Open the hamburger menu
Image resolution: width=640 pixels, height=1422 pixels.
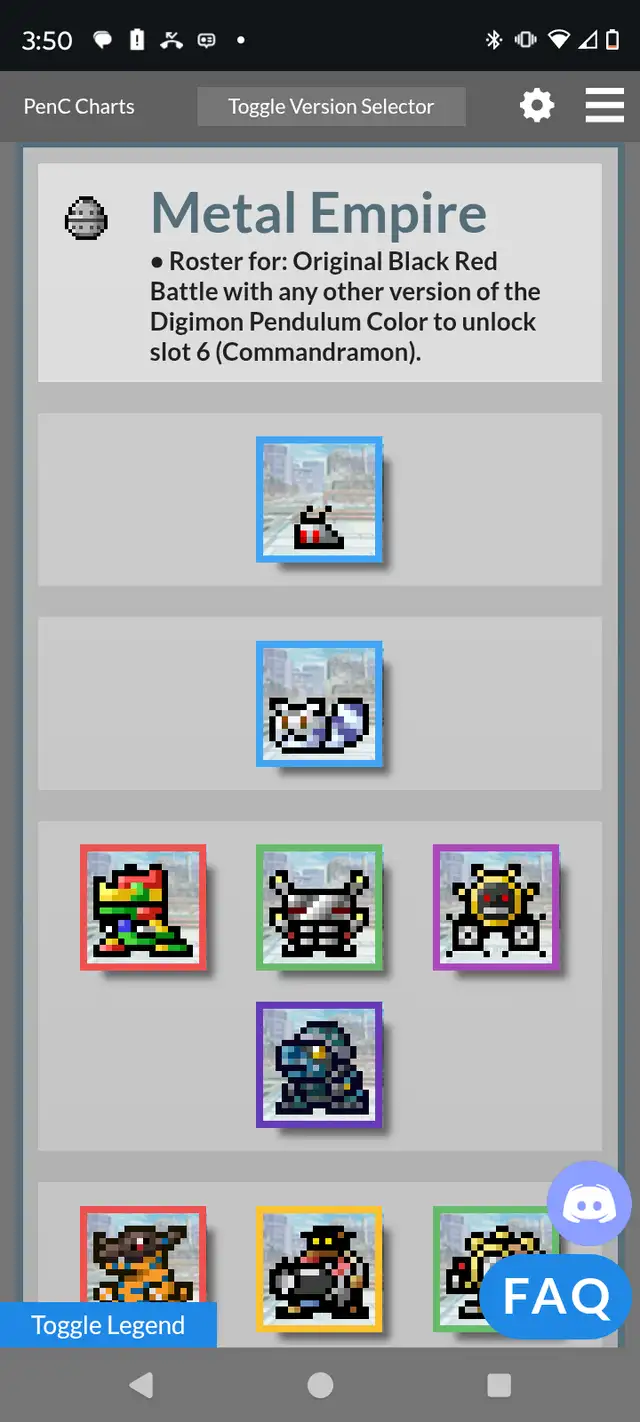point(604,105)
